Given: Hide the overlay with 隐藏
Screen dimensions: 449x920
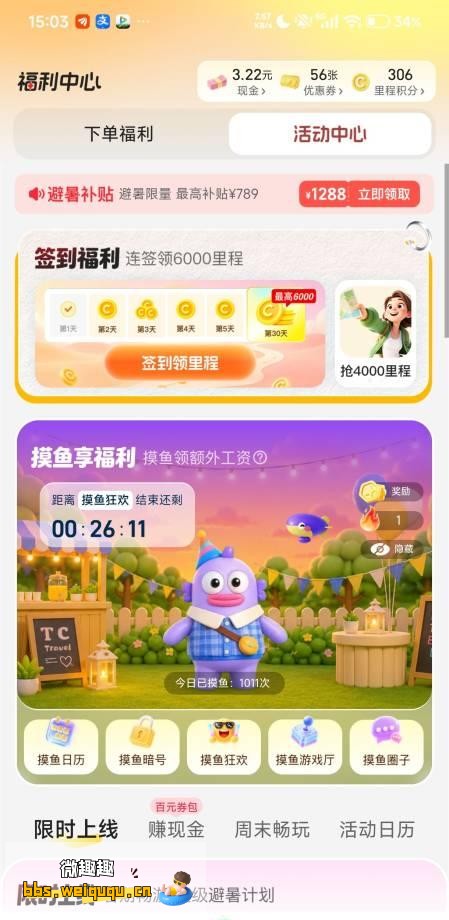Looking at the screenshot, I should coord(392,549).
